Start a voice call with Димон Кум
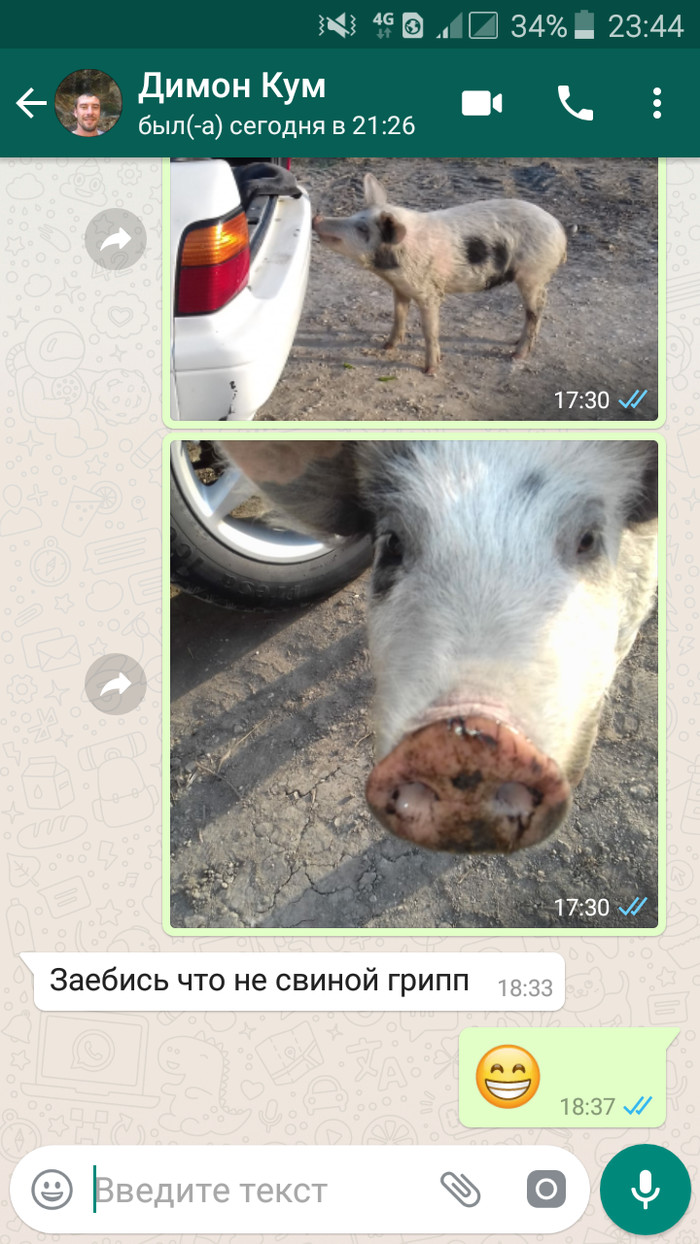Viewport: 700px width, 1244px height. click(x=575, y=103)
